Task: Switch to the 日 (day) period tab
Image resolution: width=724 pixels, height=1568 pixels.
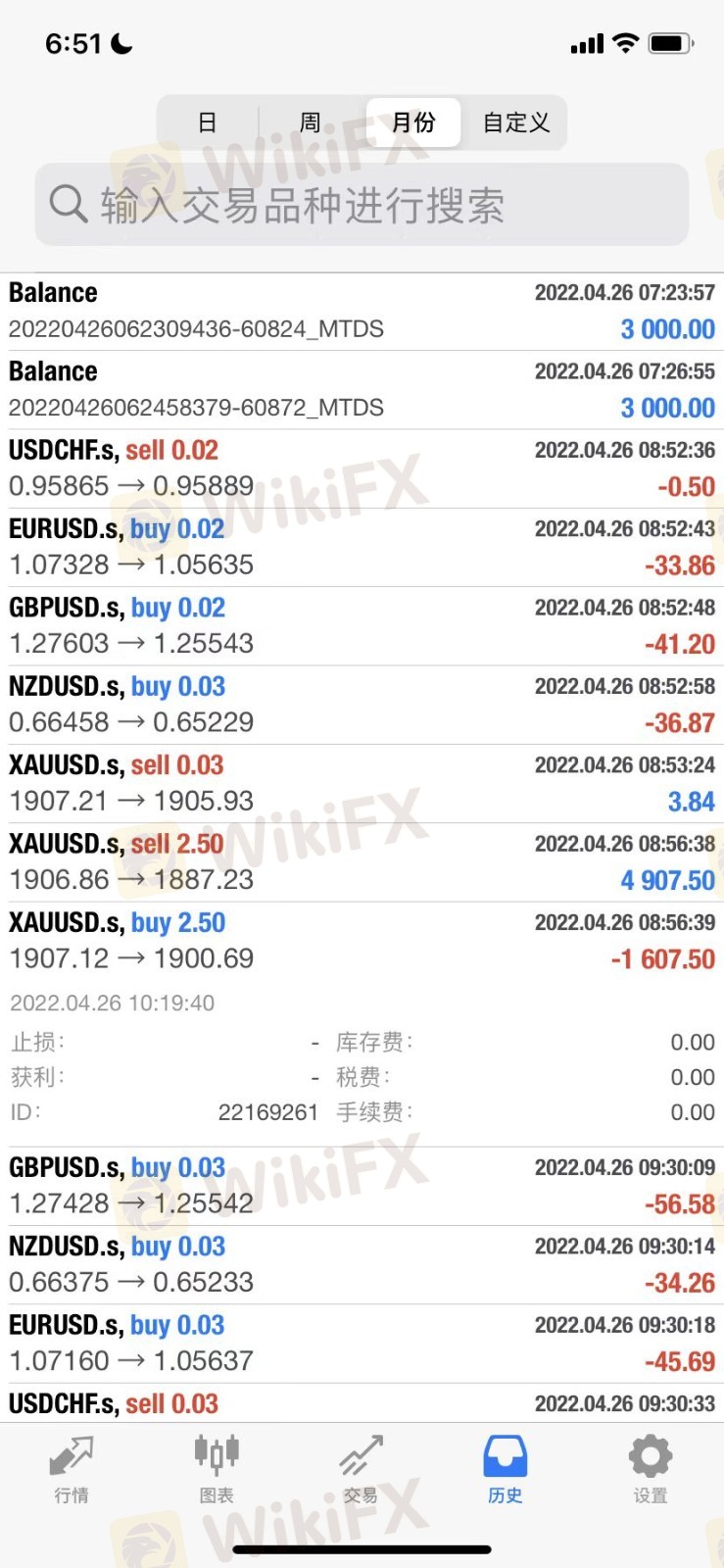Action: click(x=208, y=122)
